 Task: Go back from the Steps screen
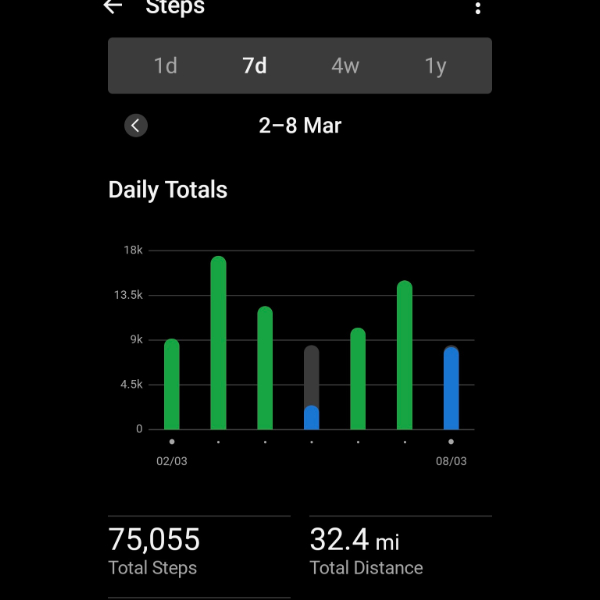(x=113, y=8)
